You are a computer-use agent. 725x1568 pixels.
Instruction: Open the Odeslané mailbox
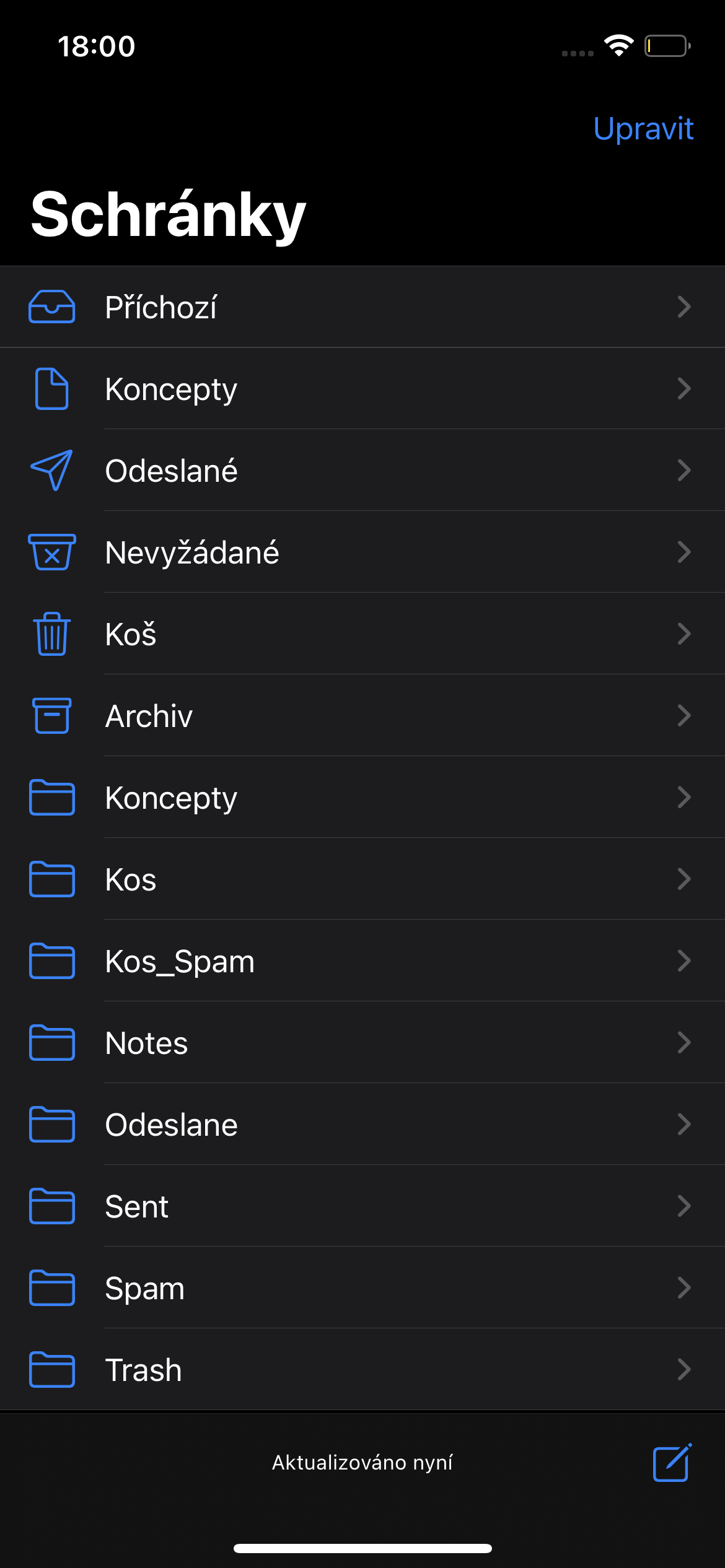[362, 471]
